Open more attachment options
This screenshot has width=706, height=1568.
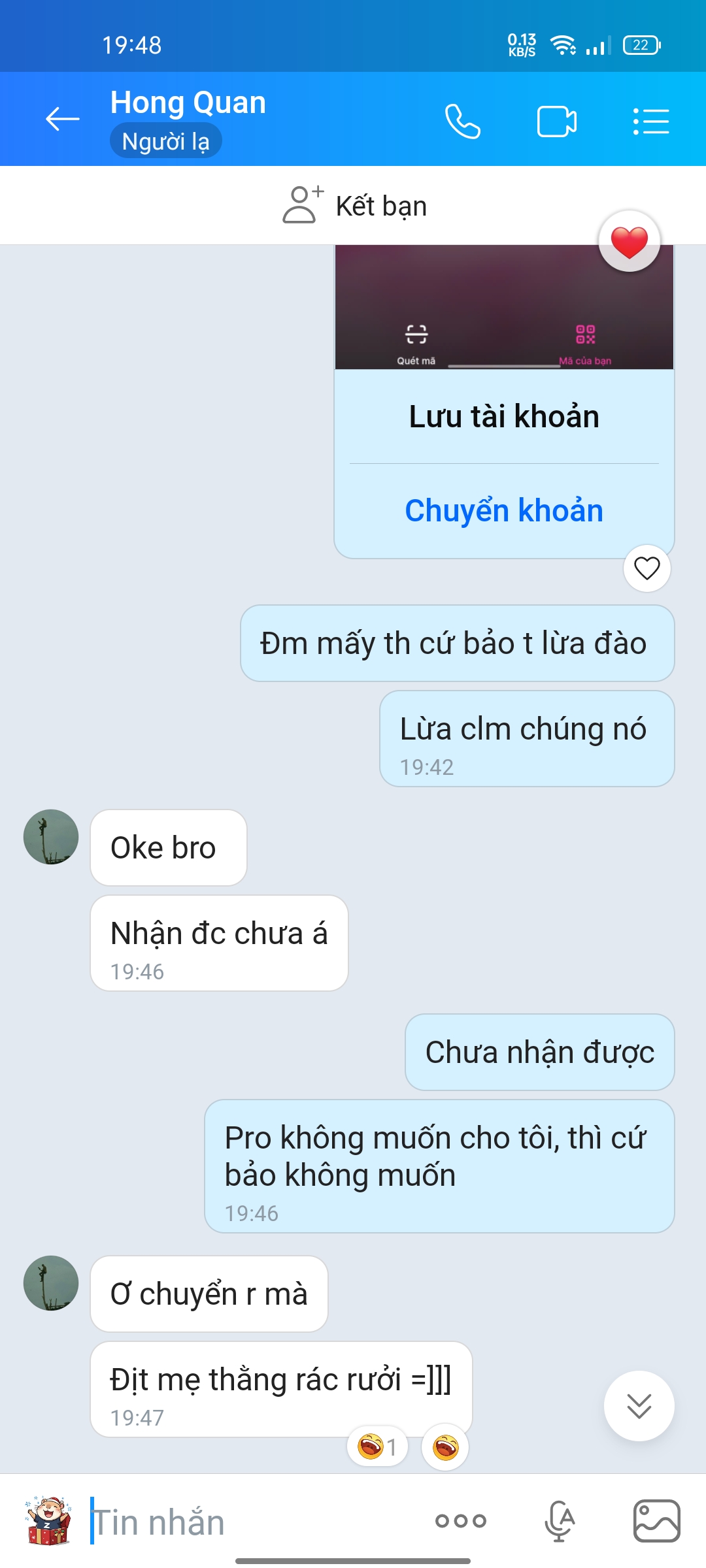click(x=461, y=1521)
